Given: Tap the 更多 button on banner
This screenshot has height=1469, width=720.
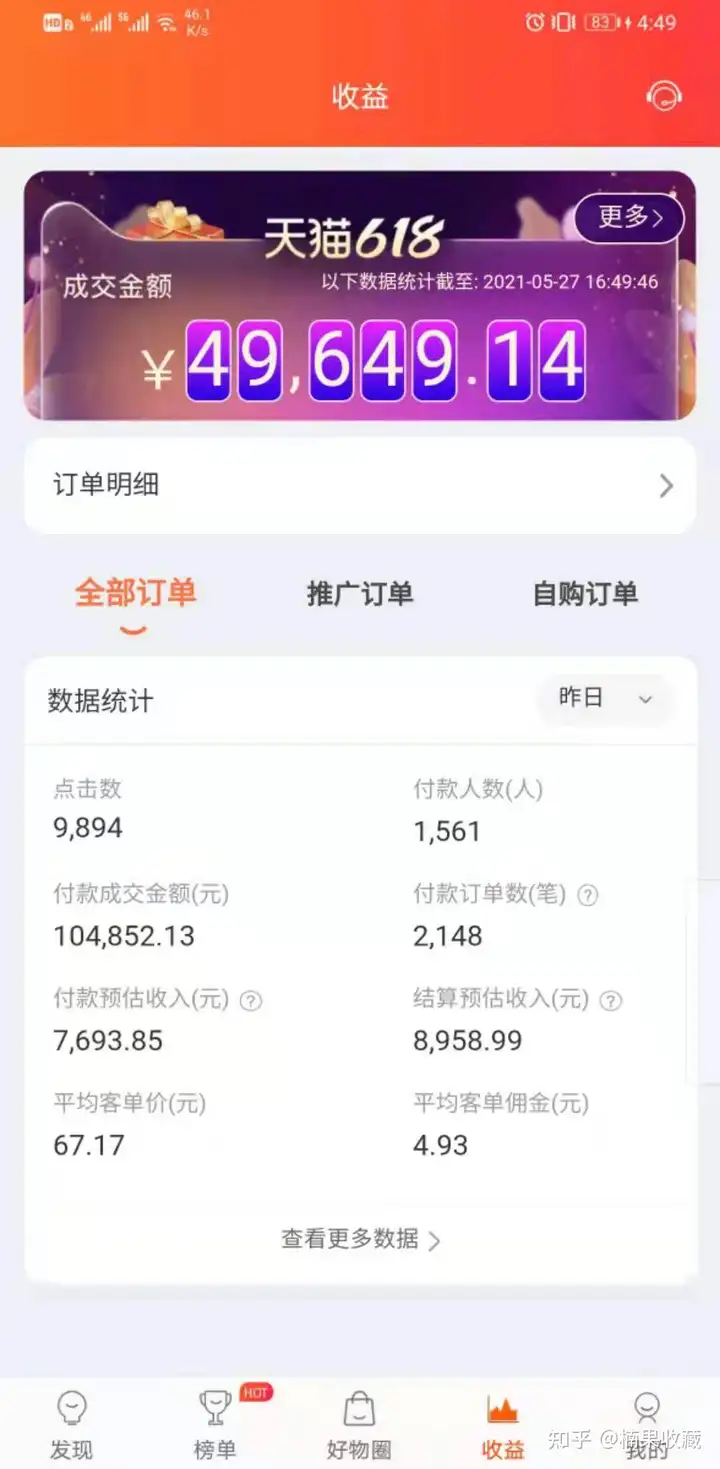Looking at the screenshot, I should pyautogui.click(x=629, y=218).
